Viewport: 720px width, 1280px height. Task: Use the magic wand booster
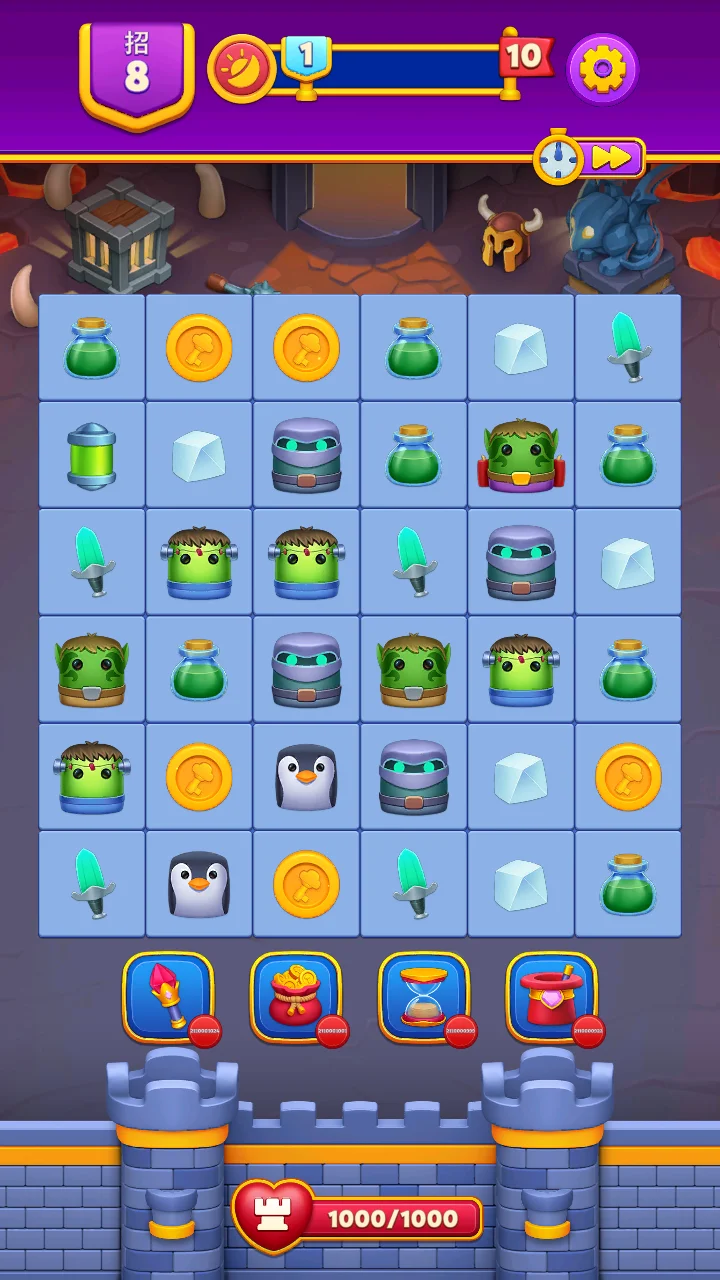point(168,995)
